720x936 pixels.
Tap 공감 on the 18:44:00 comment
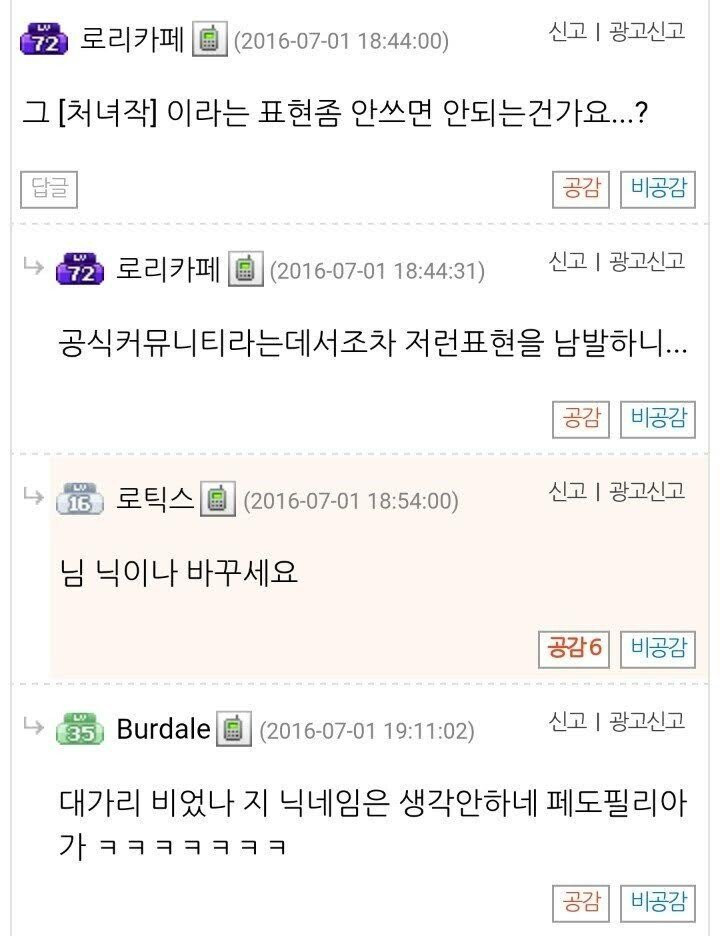580,190
